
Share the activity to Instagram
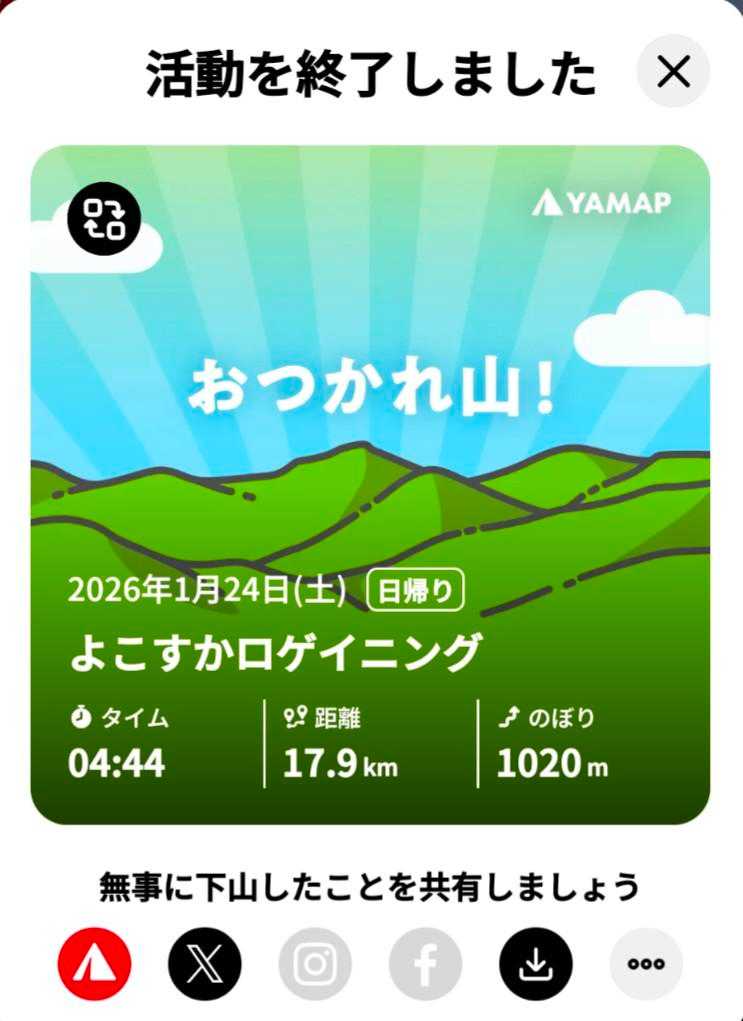[315, 965]
